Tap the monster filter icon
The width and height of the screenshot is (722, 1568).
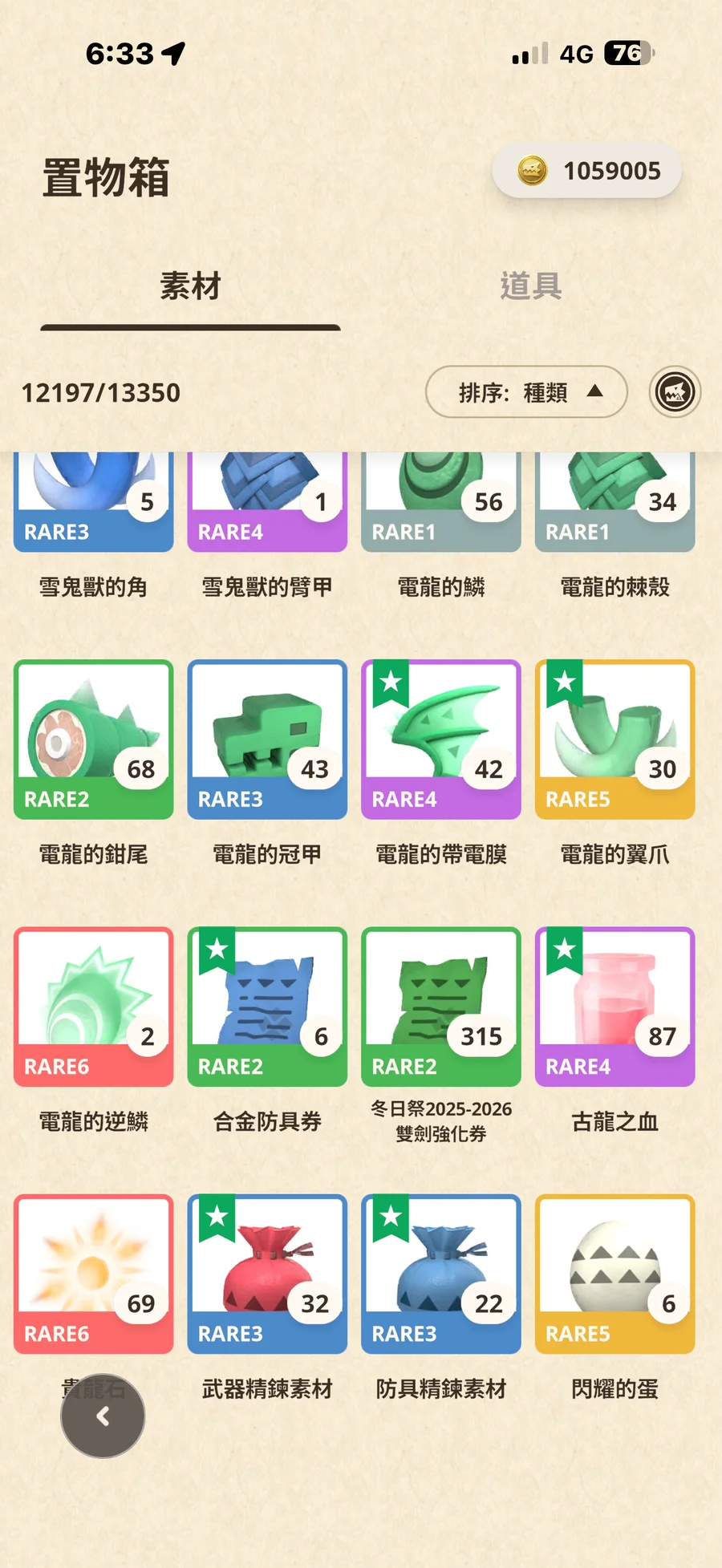click(x=675, y=392)
